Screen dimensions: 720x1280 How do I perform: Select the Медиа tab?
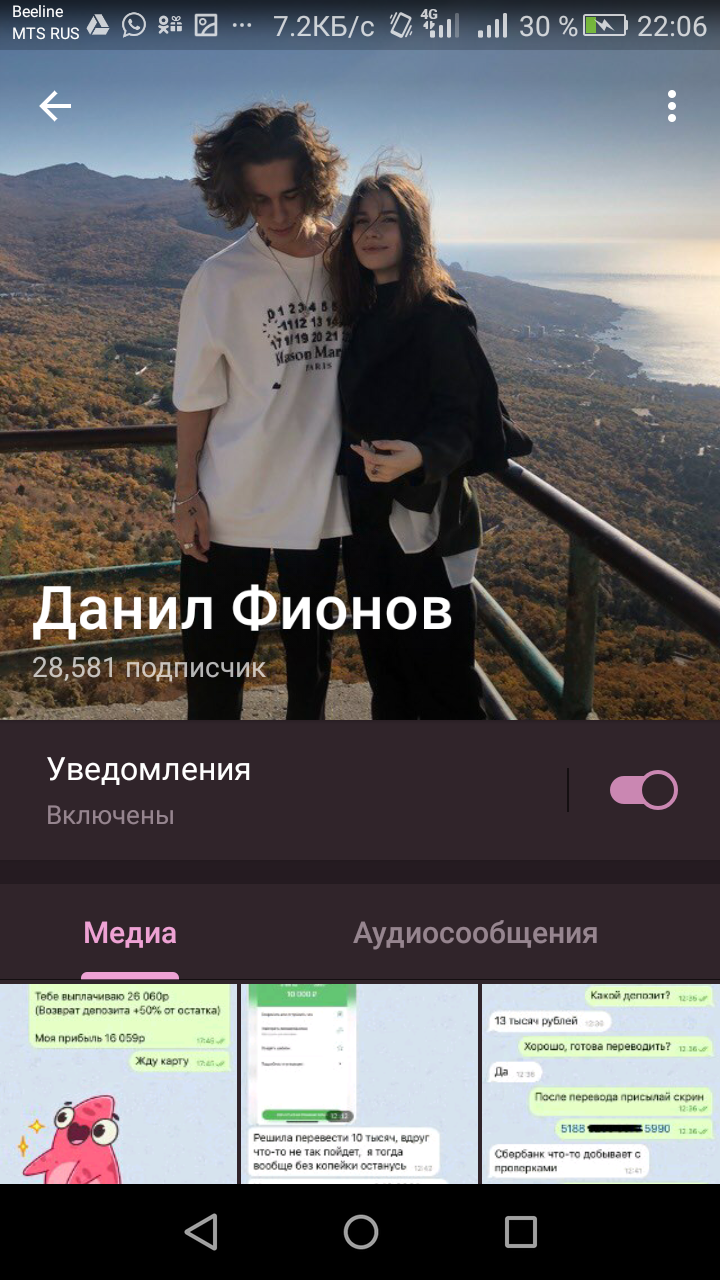(130, 933)
